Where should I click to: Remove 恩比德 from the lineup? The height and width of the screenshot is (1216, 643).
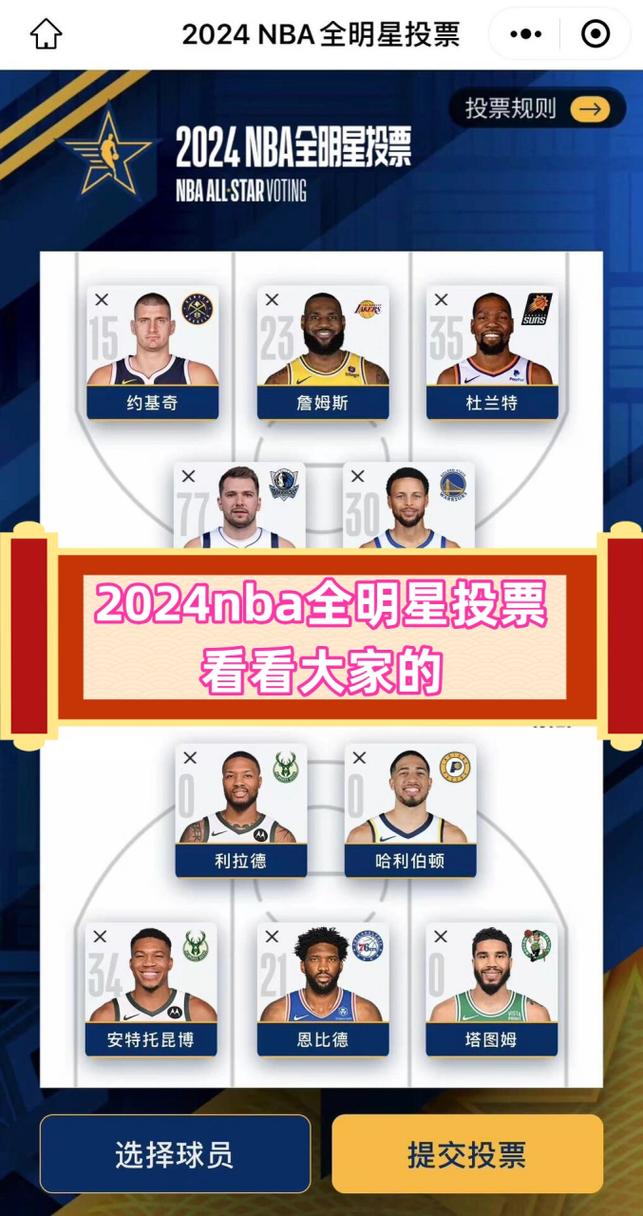271,936
